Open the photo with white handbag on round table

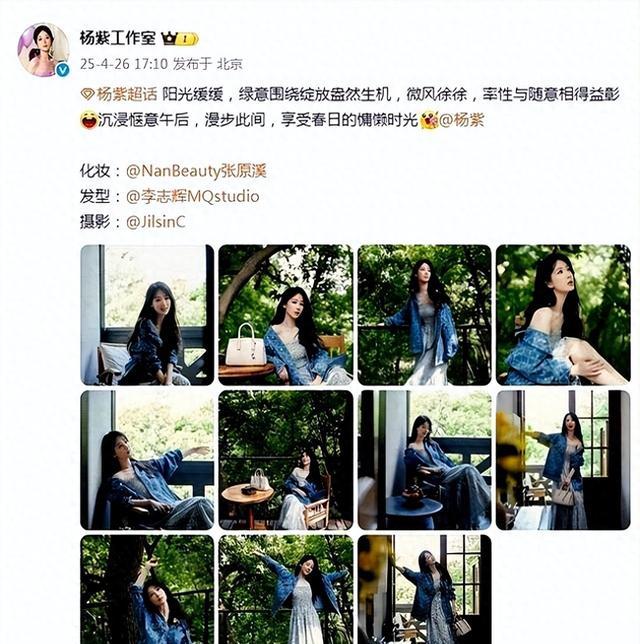(x=285, y=314)
